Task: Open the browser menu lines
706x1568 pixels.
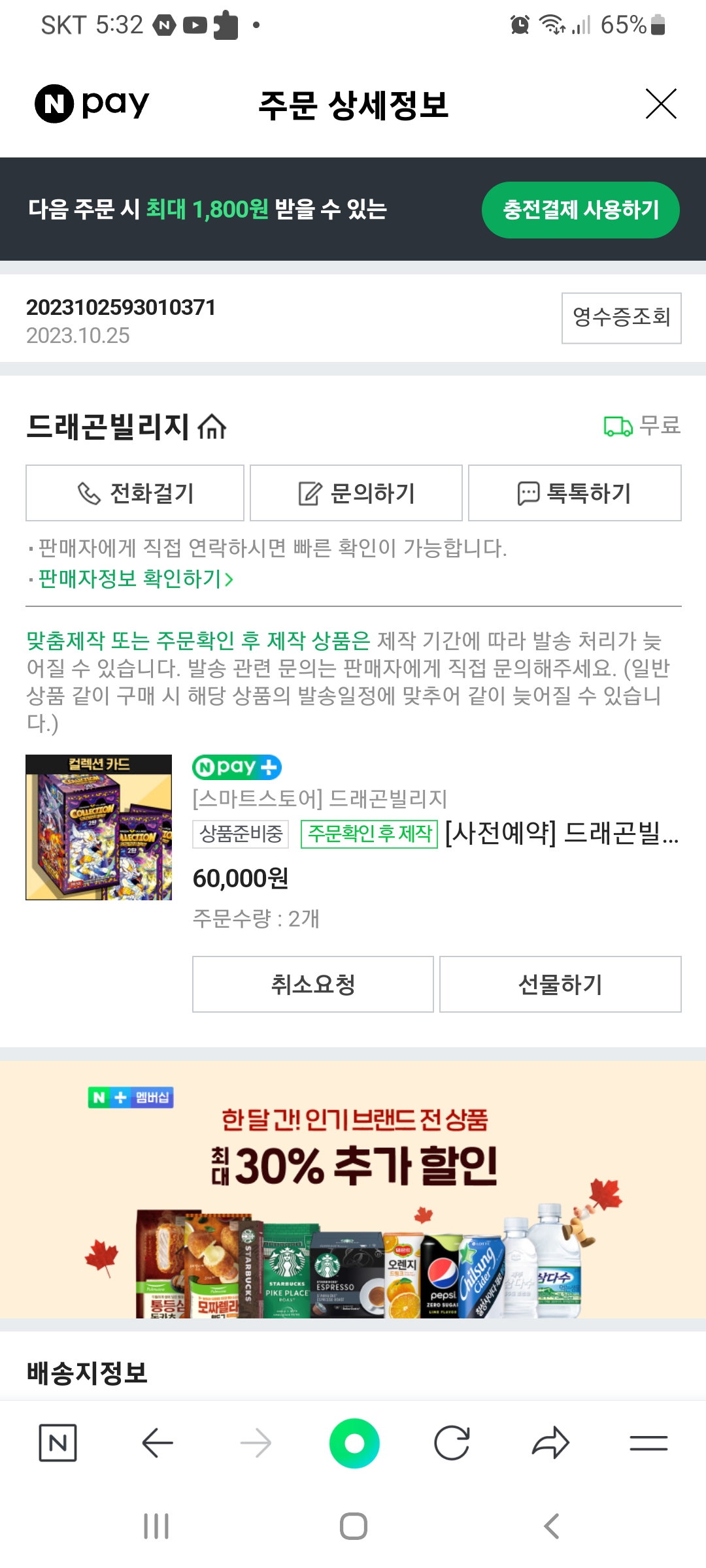Action: tap(648, 1443)
